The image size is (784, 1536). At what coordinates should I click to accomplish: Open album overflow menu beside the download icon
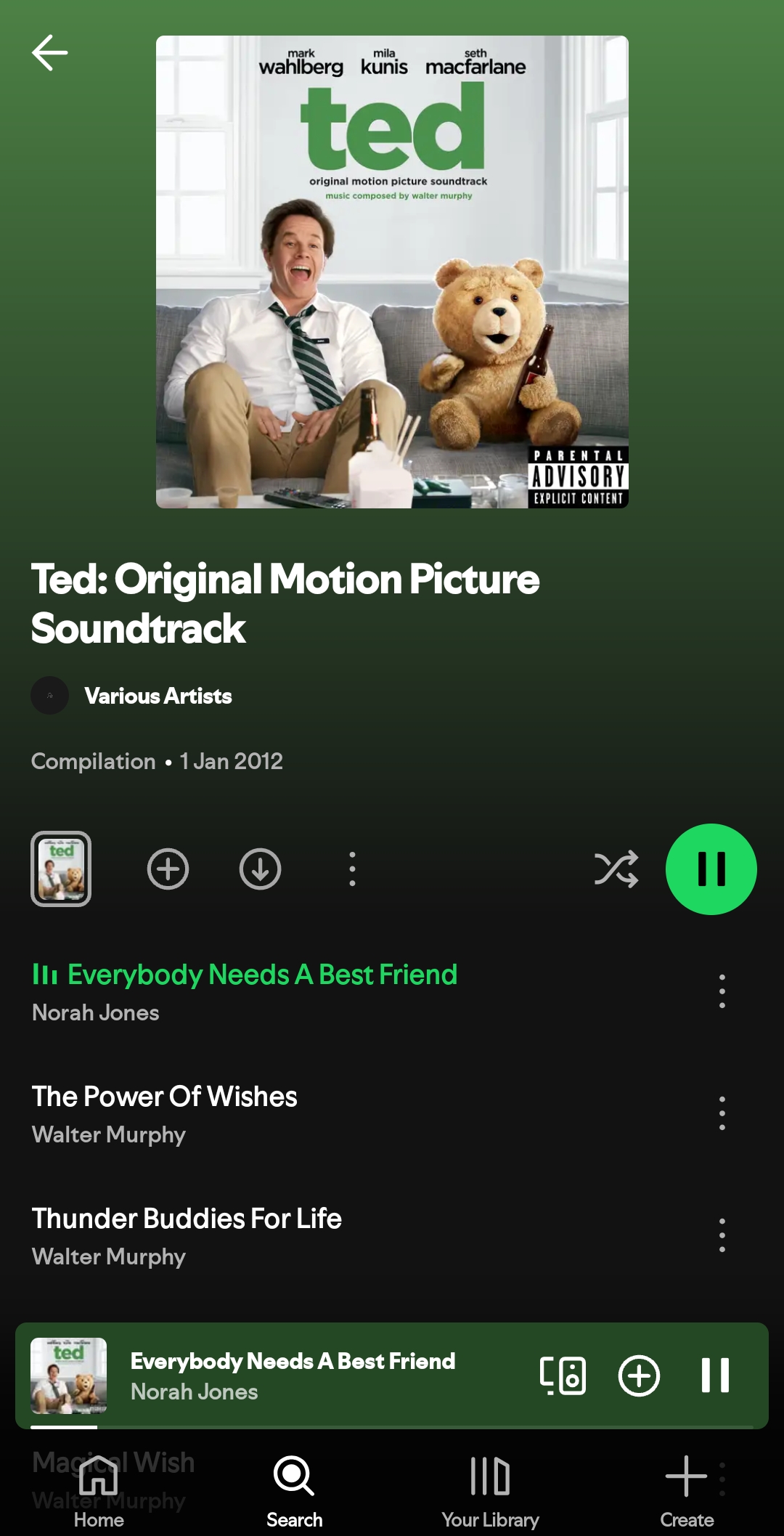(352, 869)
